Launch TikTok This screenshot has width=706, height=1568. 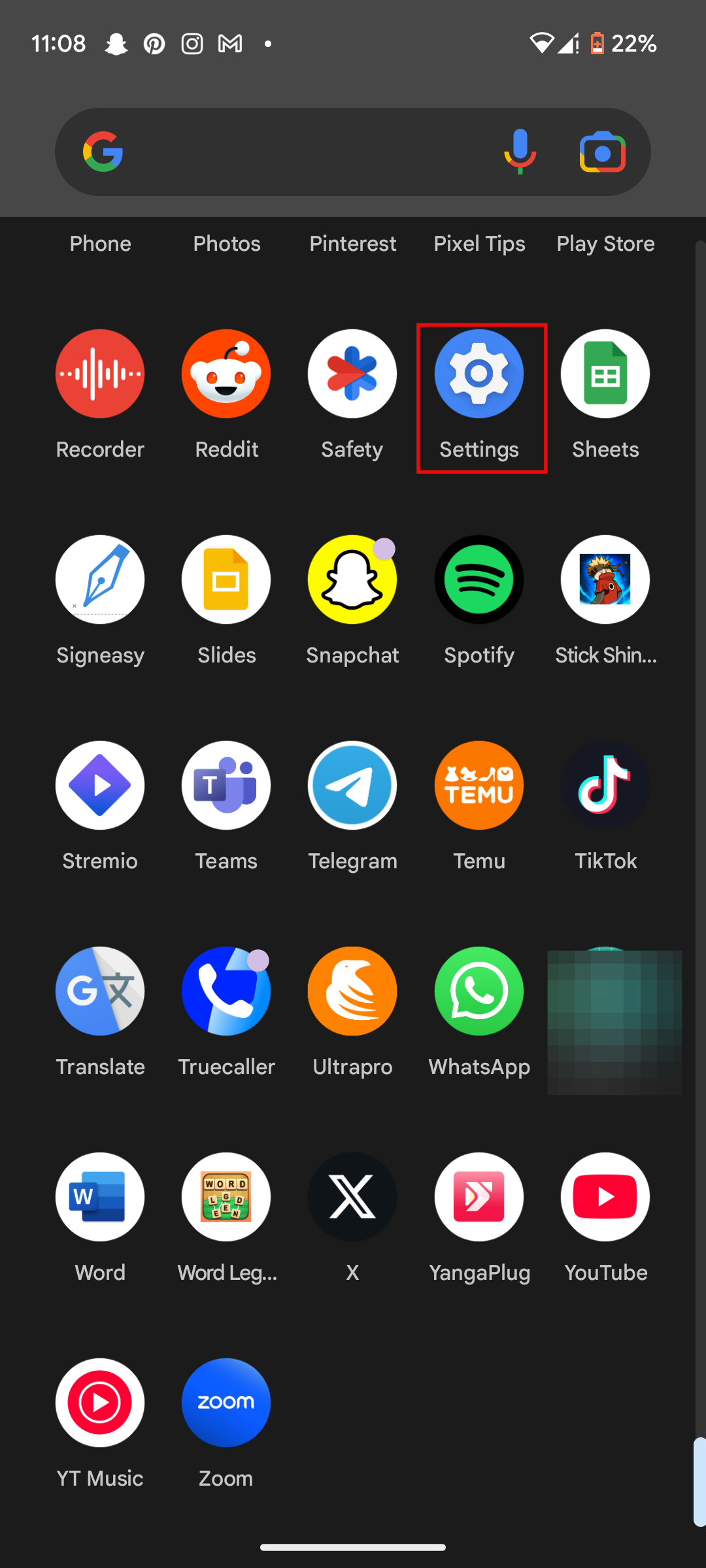[x=605, y=786]
